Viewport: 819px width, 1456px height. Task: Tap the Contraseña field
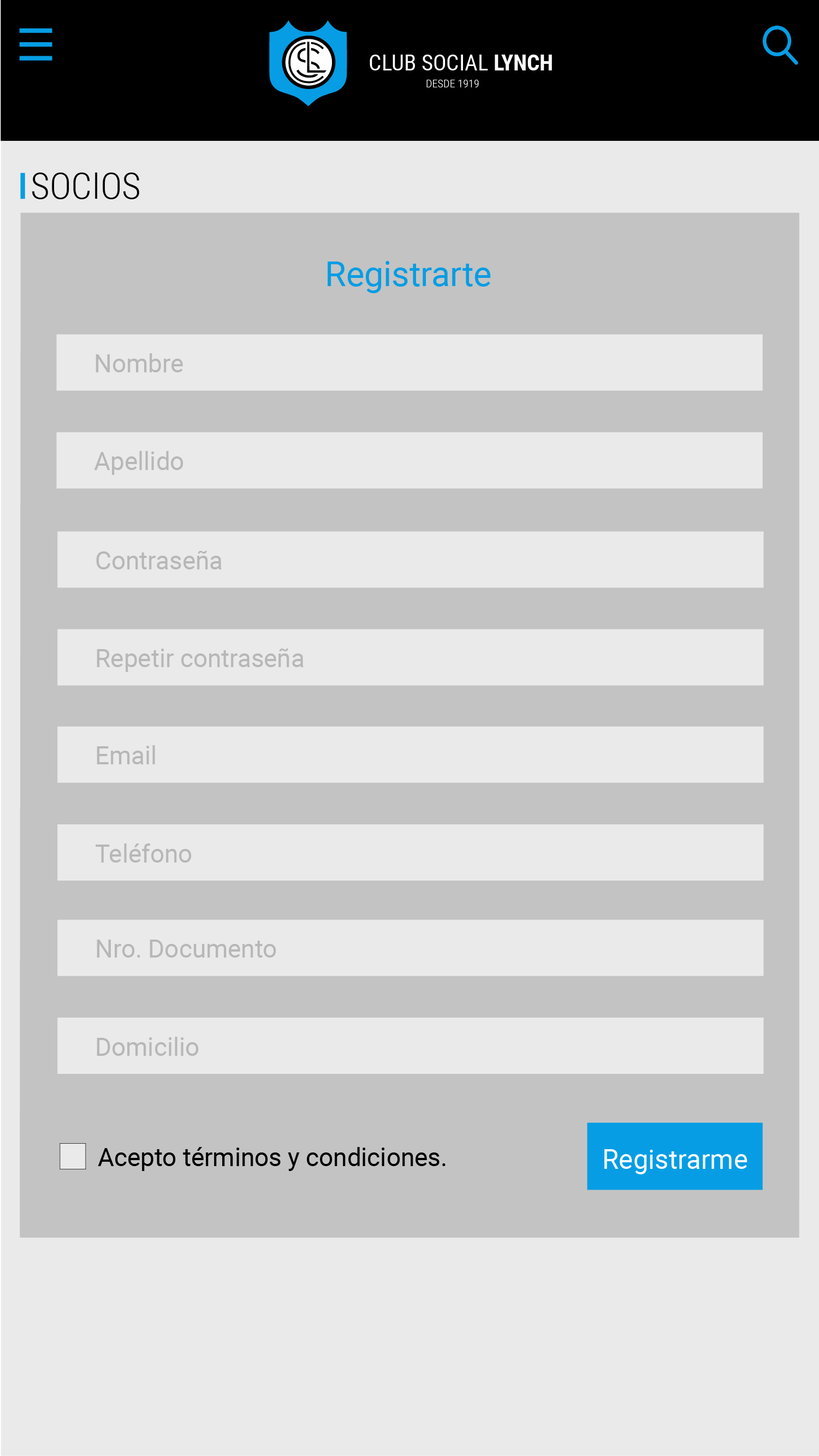[x=410, y=560]
